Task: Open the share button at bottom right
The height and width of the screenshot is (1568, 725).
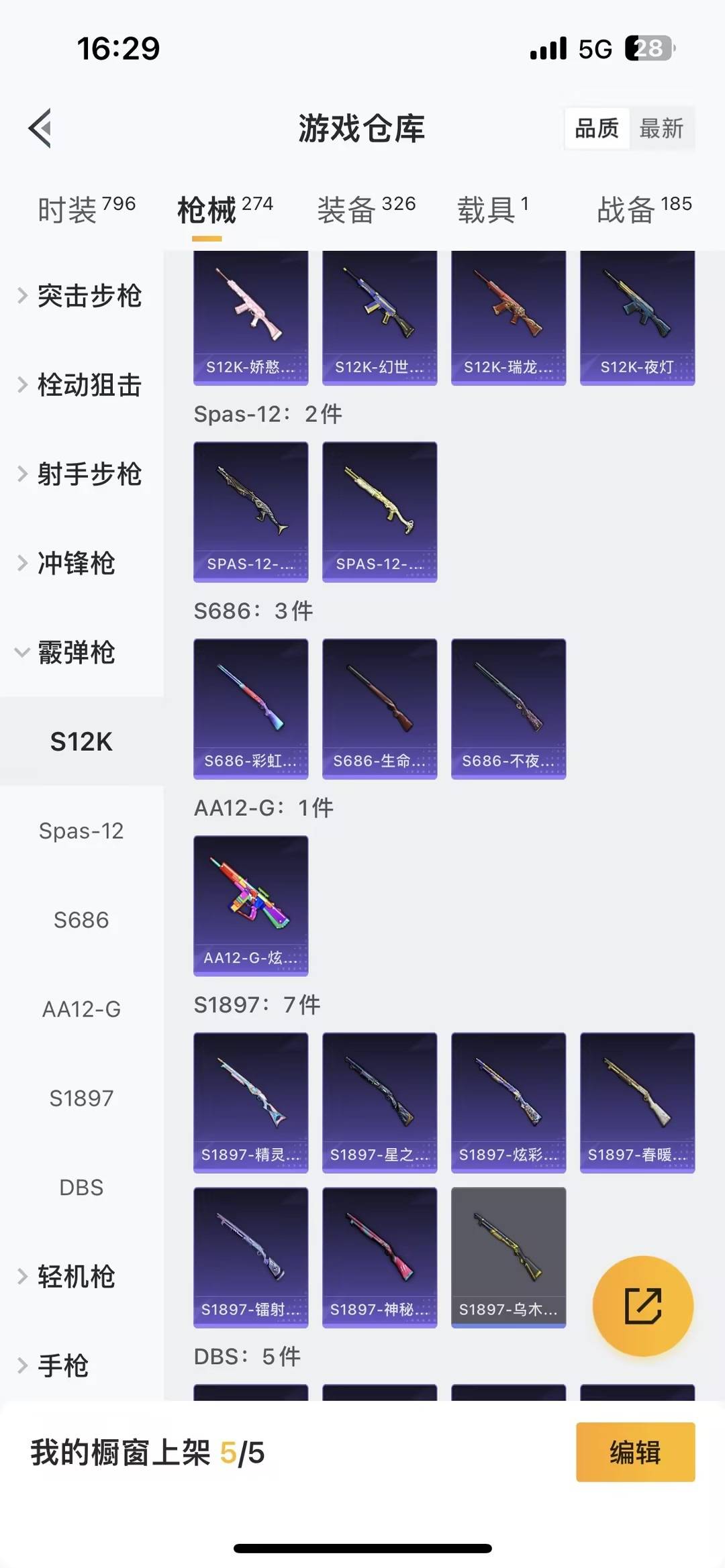Action: coord(641,1305)
